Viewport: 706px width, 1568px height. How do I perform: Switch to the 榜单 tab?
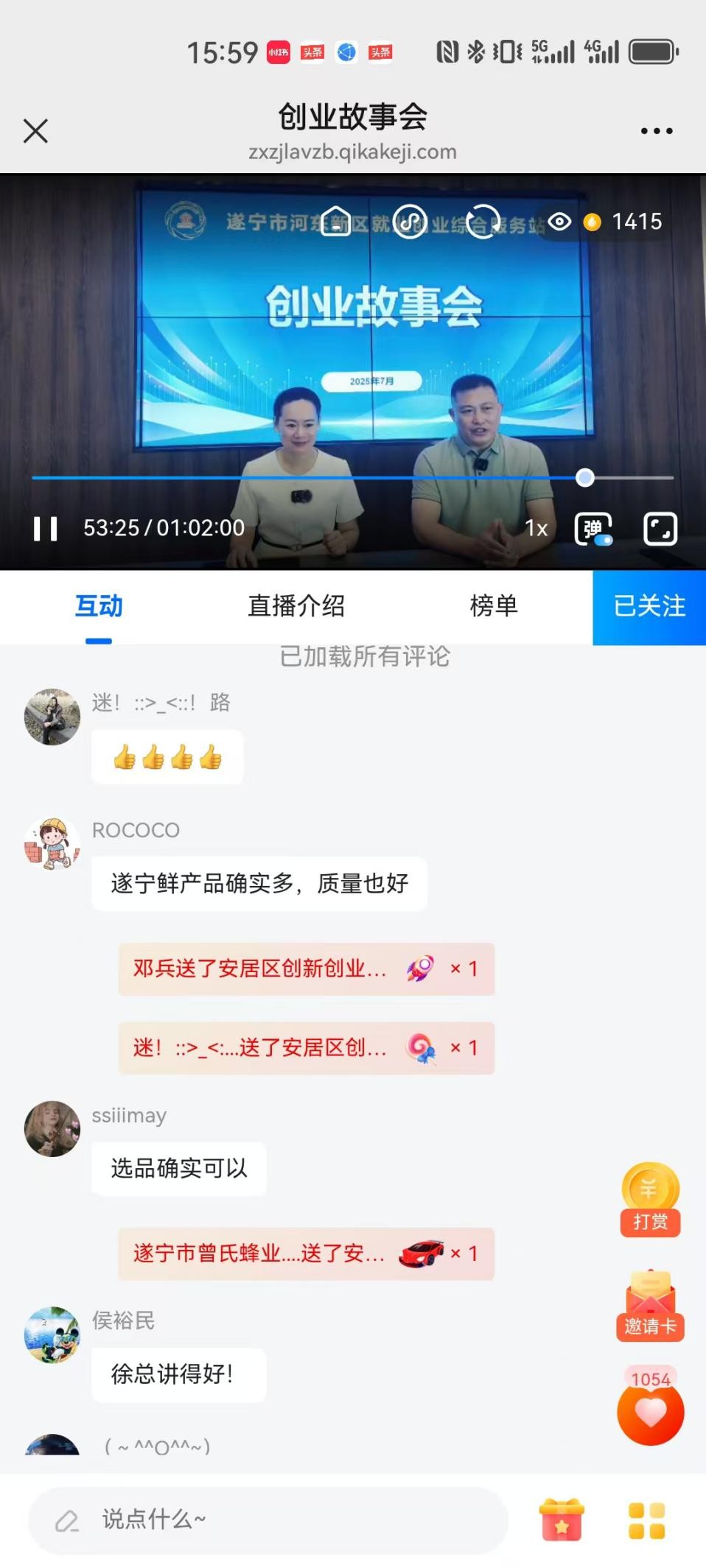point(494,606)
